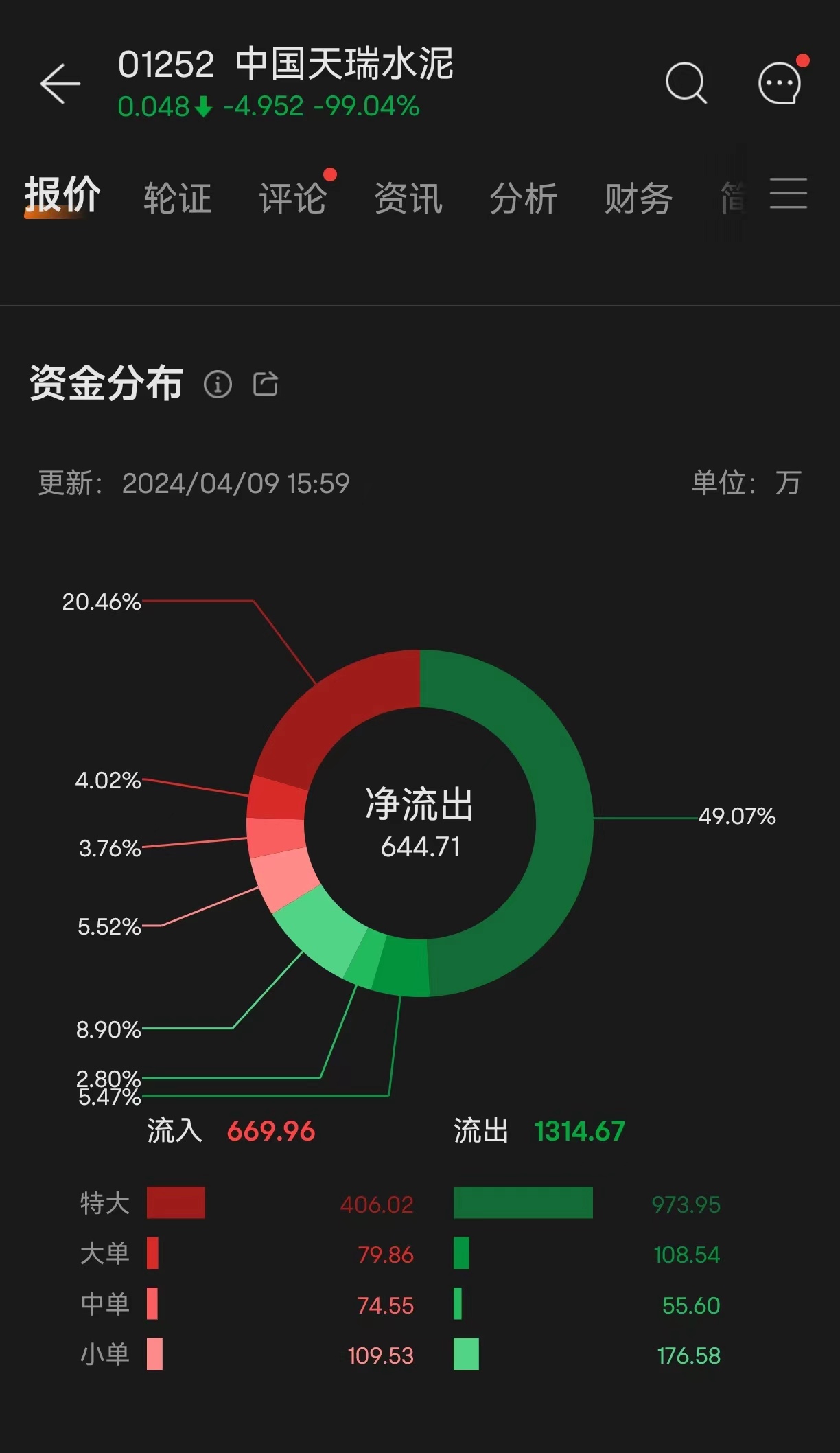
Task: Select the 报价 tab
Action: click(62, 196)
